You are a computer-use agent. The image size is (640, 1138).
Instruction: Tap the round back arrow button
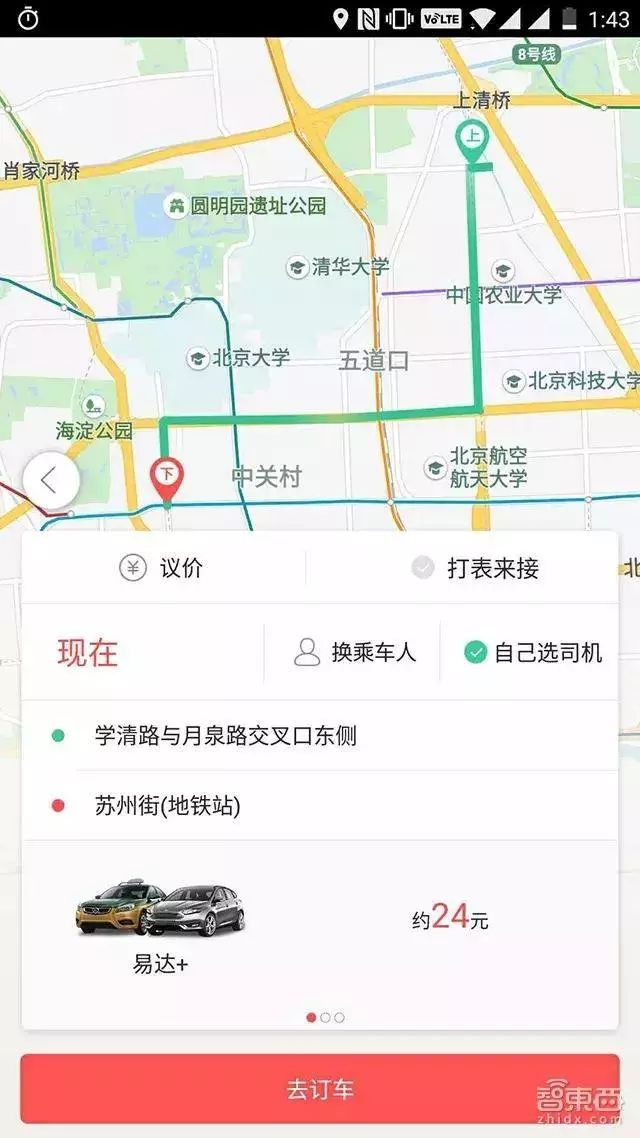(x=49, y=481)
